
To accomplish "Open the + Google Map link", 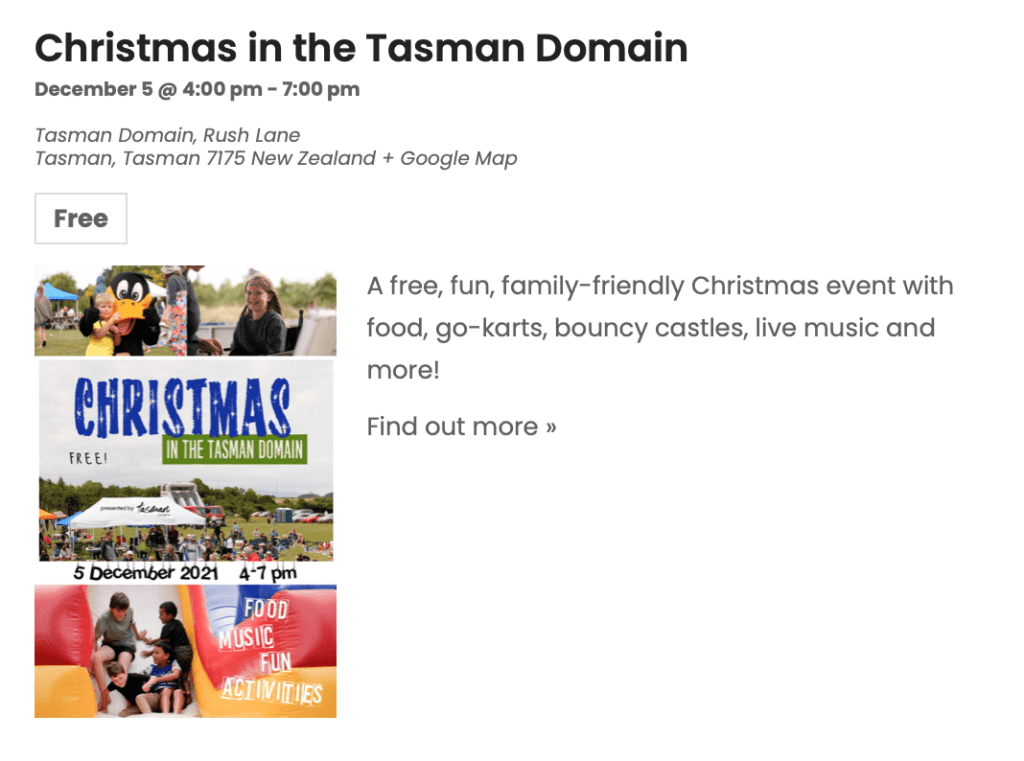I will coord(450,158).
